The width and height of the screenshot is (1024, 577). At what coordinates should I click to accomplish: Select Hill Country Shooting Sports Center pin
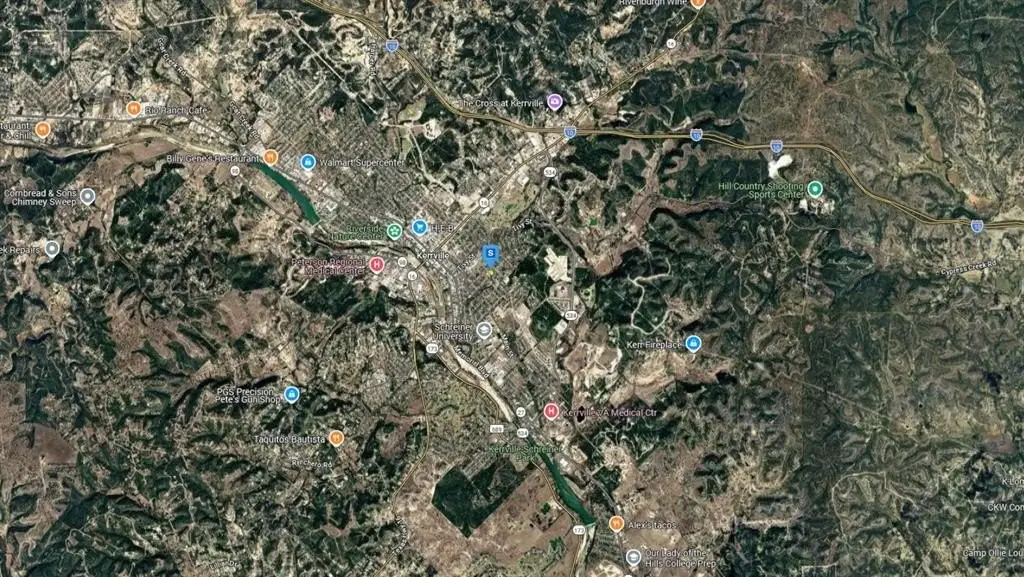[x=815, y=188]
